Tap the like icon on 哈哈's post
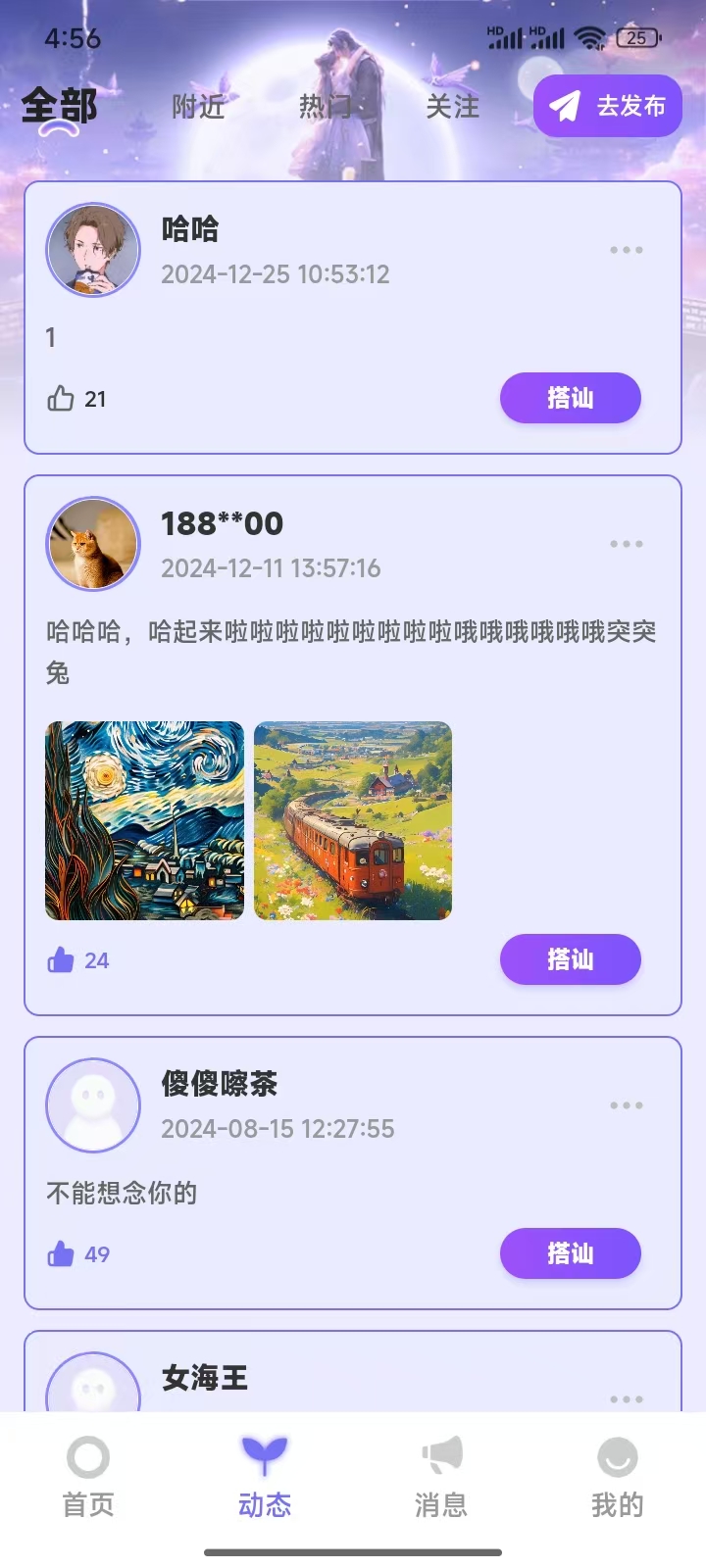 click(x=61, y=398)
